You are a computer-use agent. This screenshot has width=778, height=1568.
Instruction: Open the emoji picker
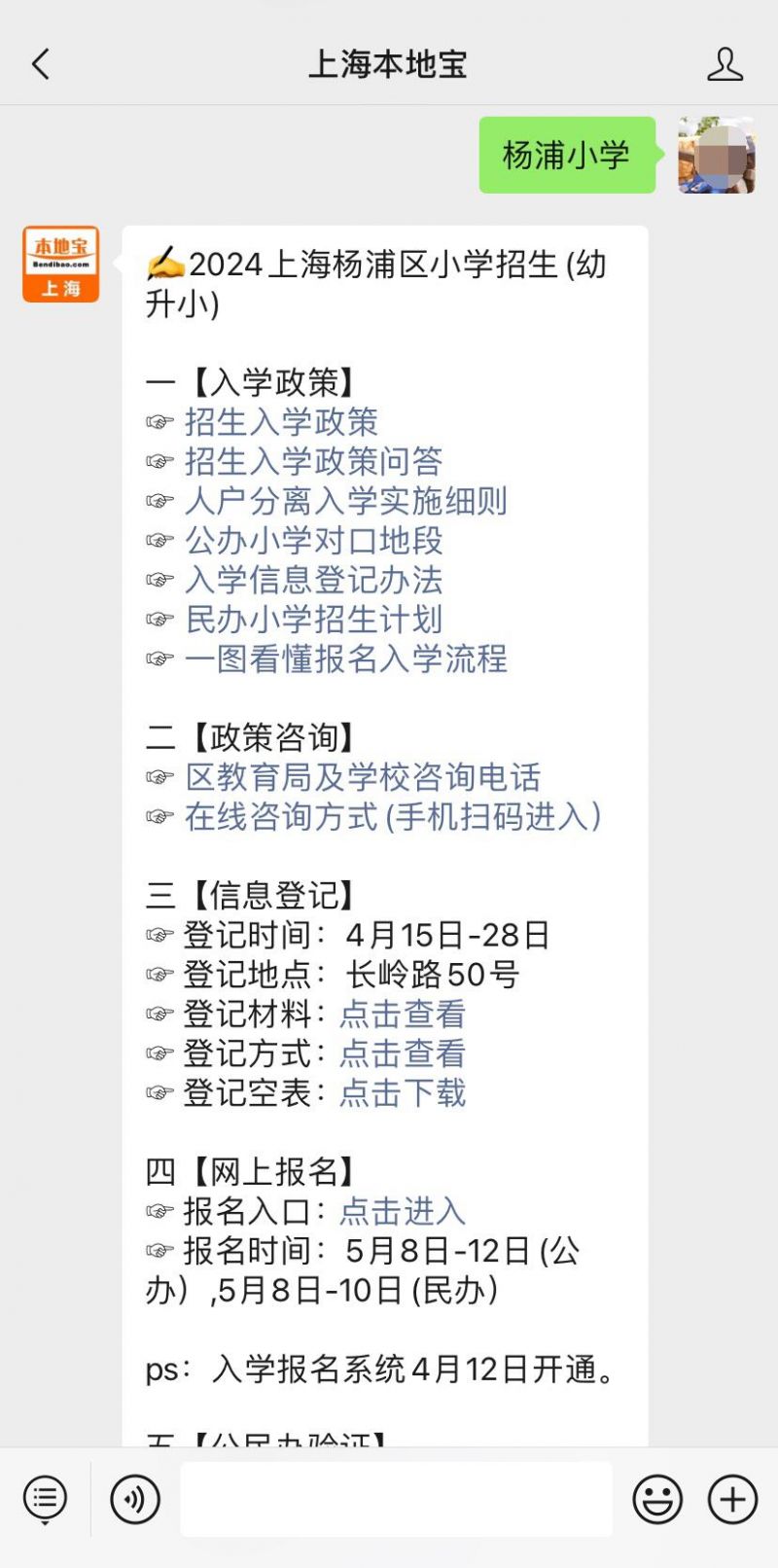click(x=657, y=1499)
